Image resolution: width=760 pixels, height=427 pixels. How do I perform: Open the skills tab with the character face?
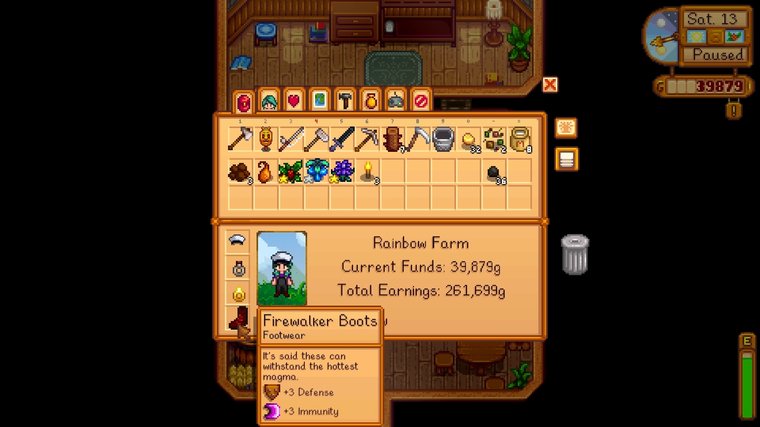coord(269,101)
